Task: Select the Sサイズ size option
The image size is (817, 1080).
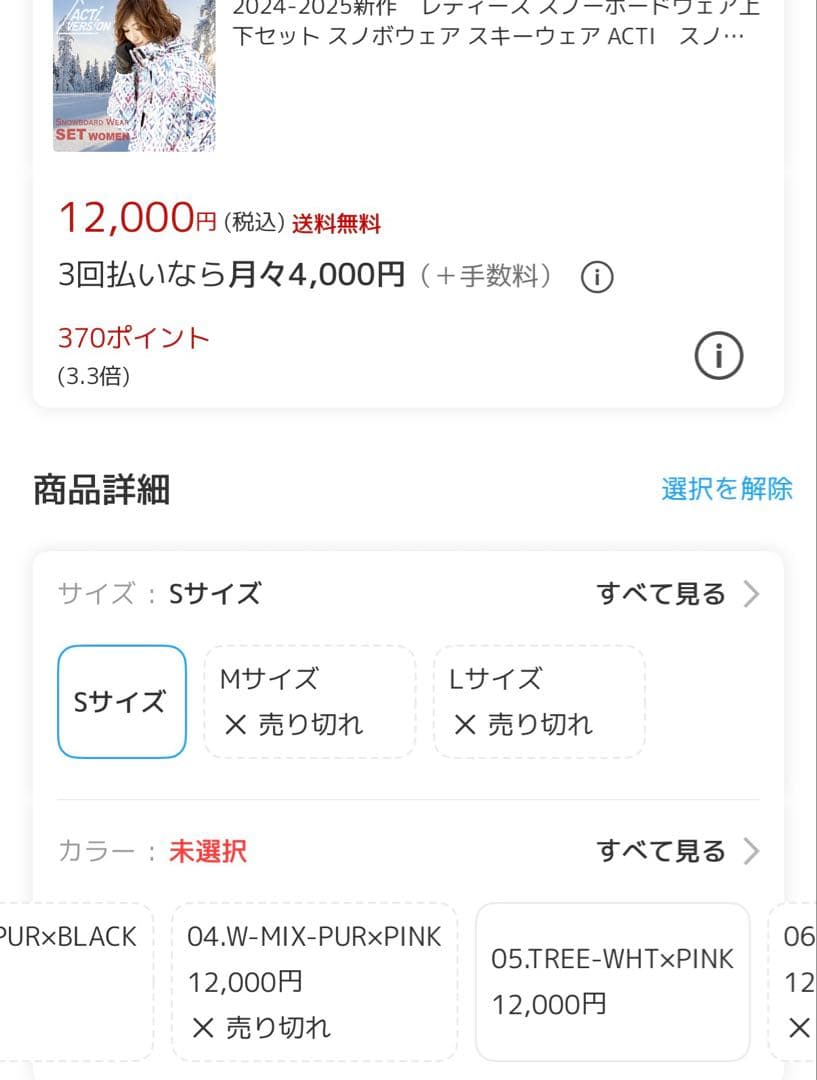Action: [121, 700]
